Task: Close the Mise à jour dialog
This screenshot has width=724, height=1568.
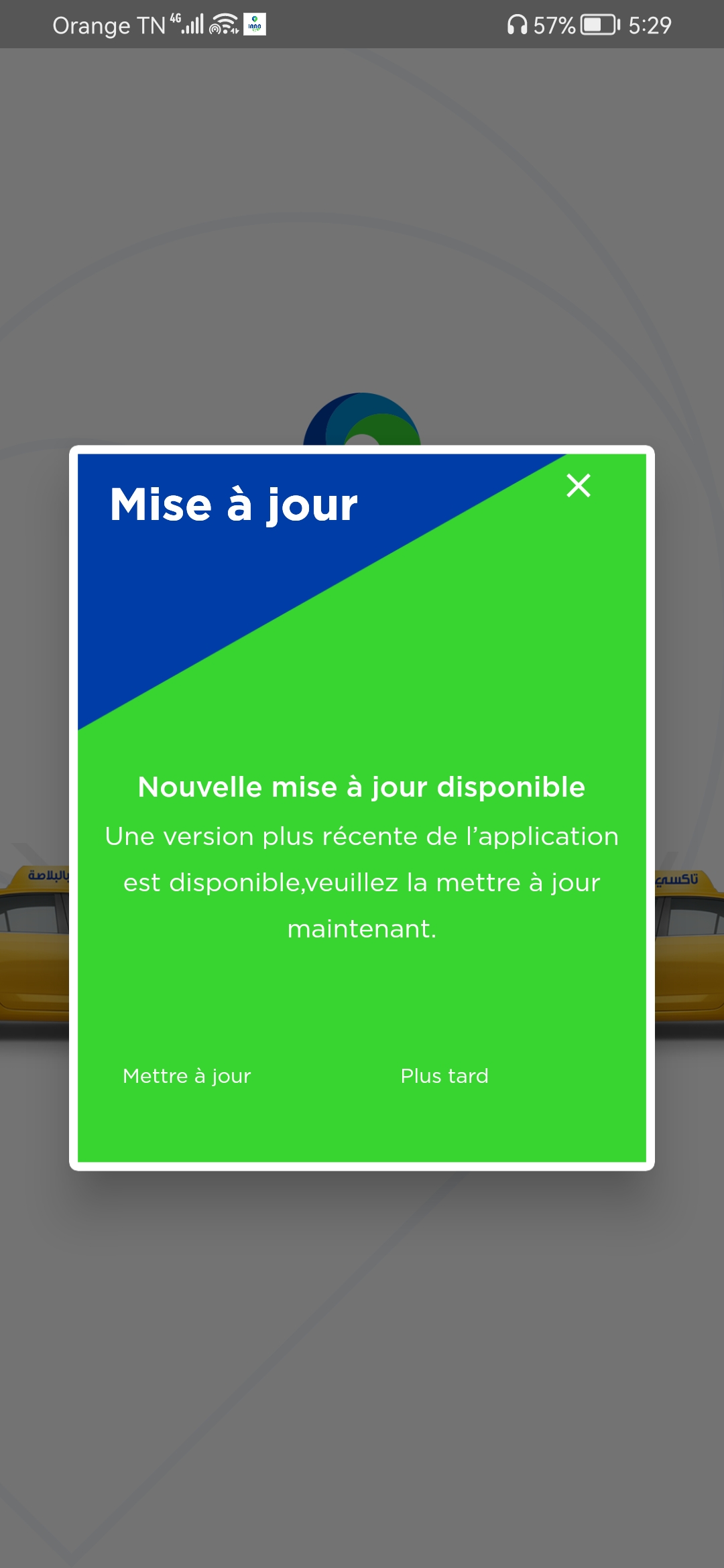Action: tap(579, 485)
